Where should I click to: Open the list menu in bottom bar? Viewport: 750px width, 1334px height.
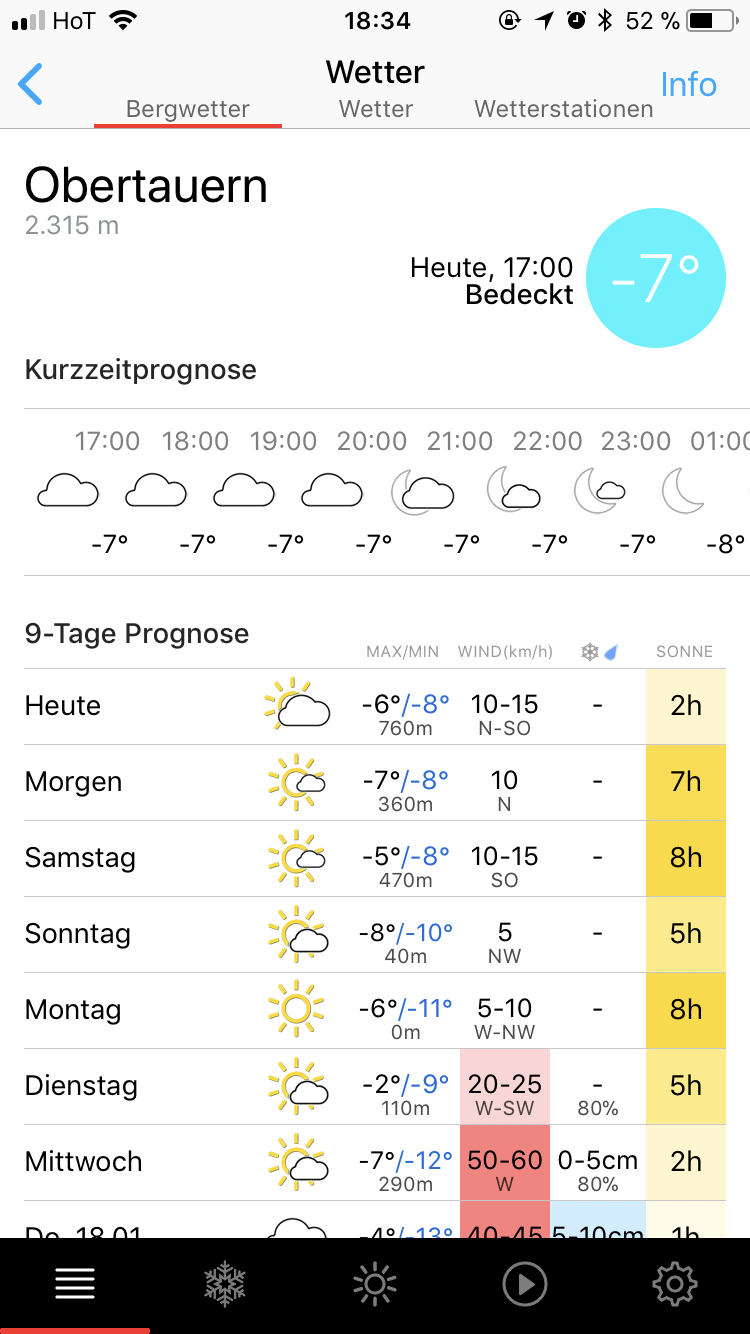point(75,1284)
